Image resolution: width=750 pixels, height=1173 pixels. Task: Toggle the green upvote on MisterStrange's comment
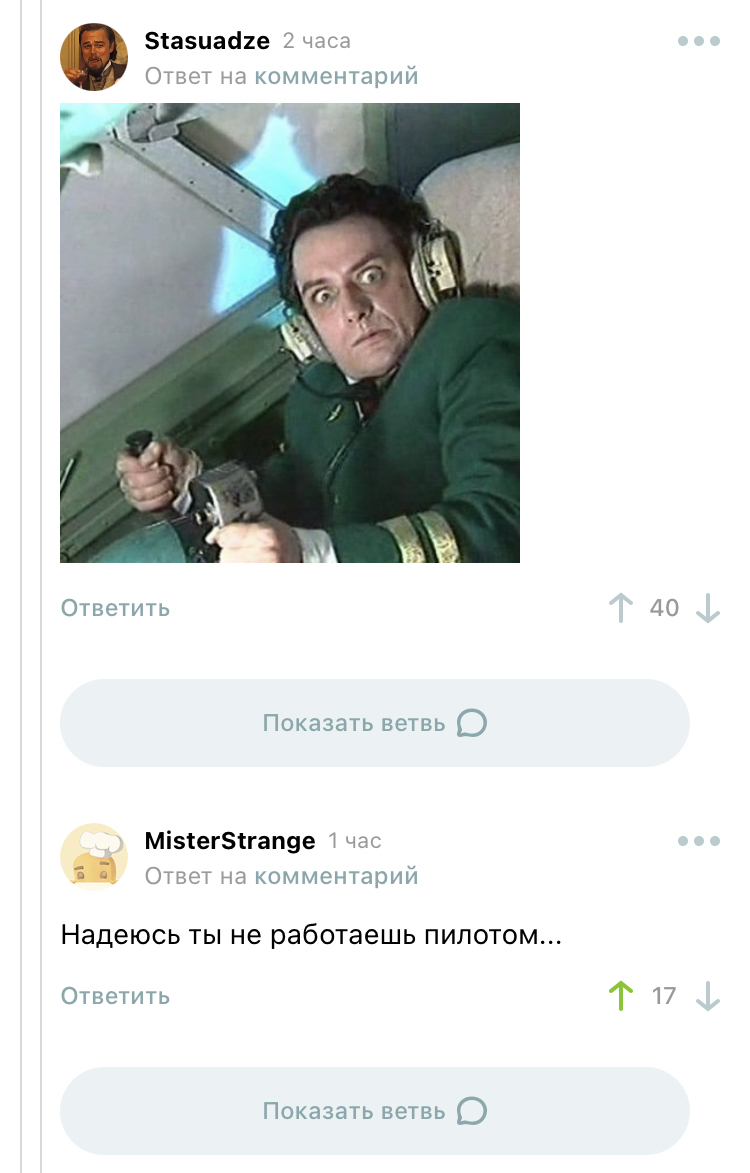pos(621,996)
